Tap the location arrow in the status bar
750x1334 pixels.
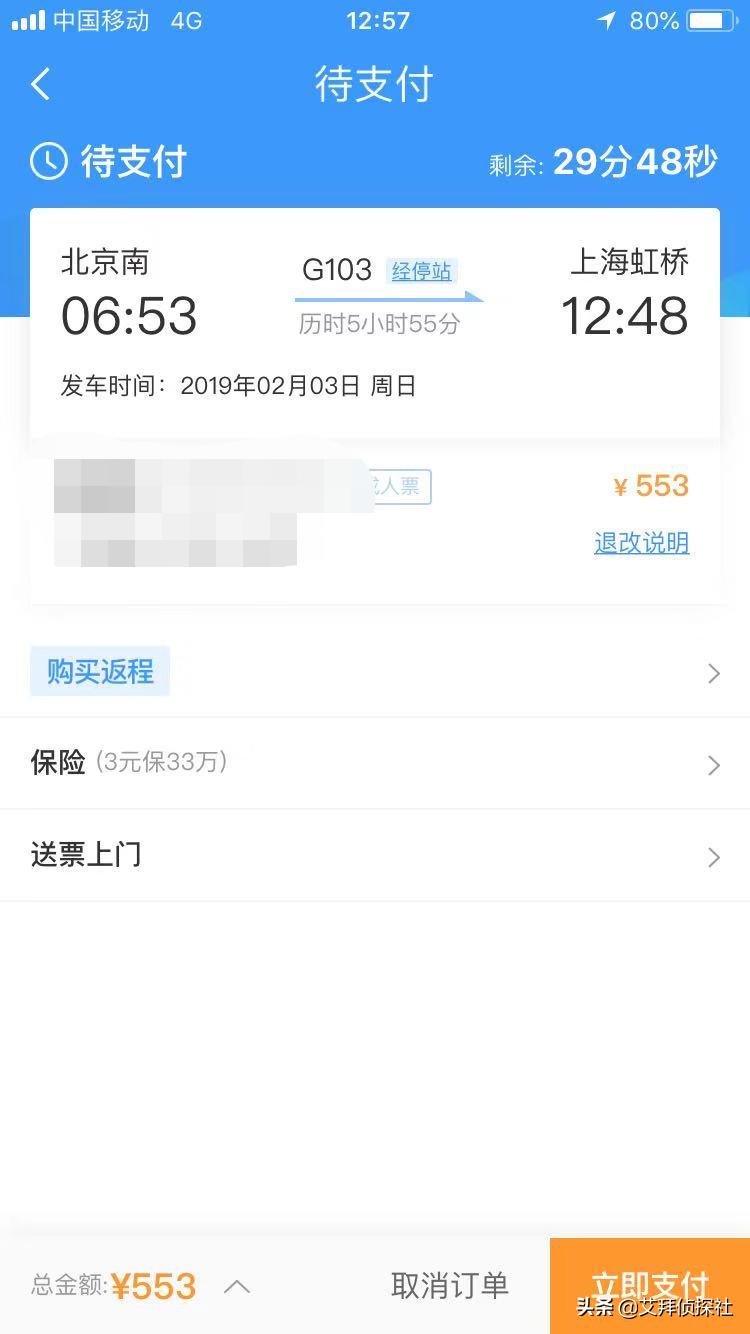607,20
